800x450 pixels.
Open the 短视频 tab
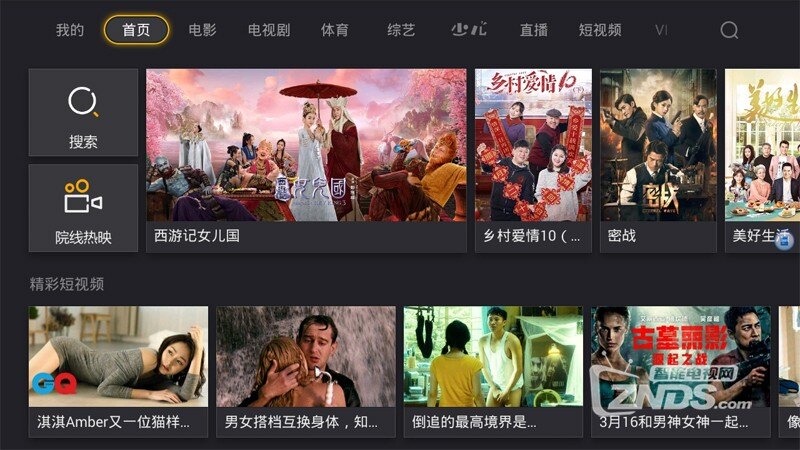point(600,30)
